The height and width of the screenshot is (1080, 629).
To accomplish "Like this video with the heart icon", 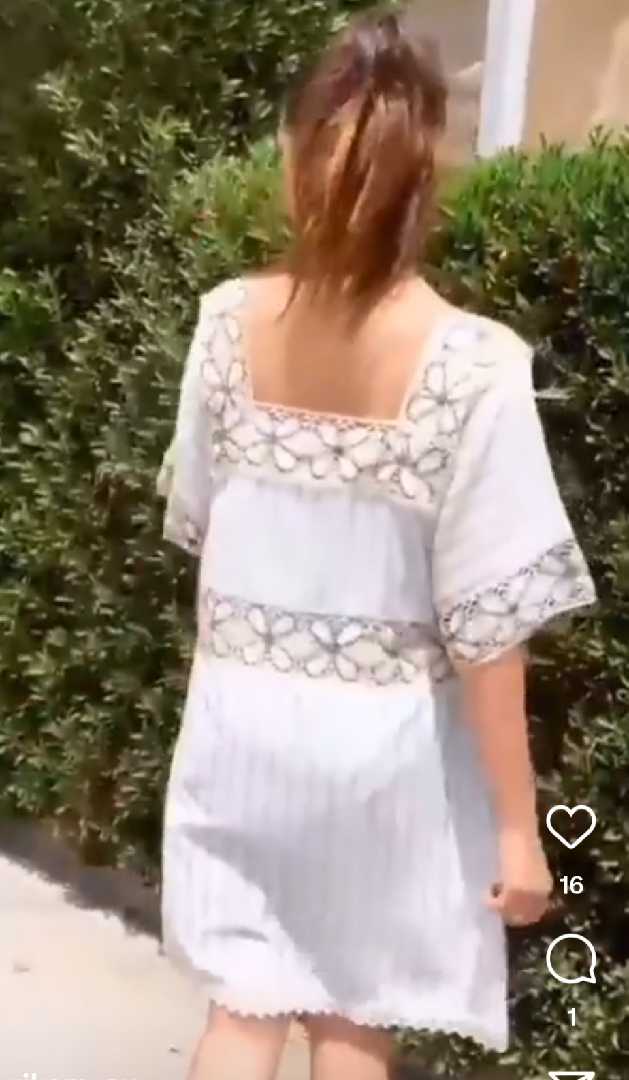I will point(571,827).
